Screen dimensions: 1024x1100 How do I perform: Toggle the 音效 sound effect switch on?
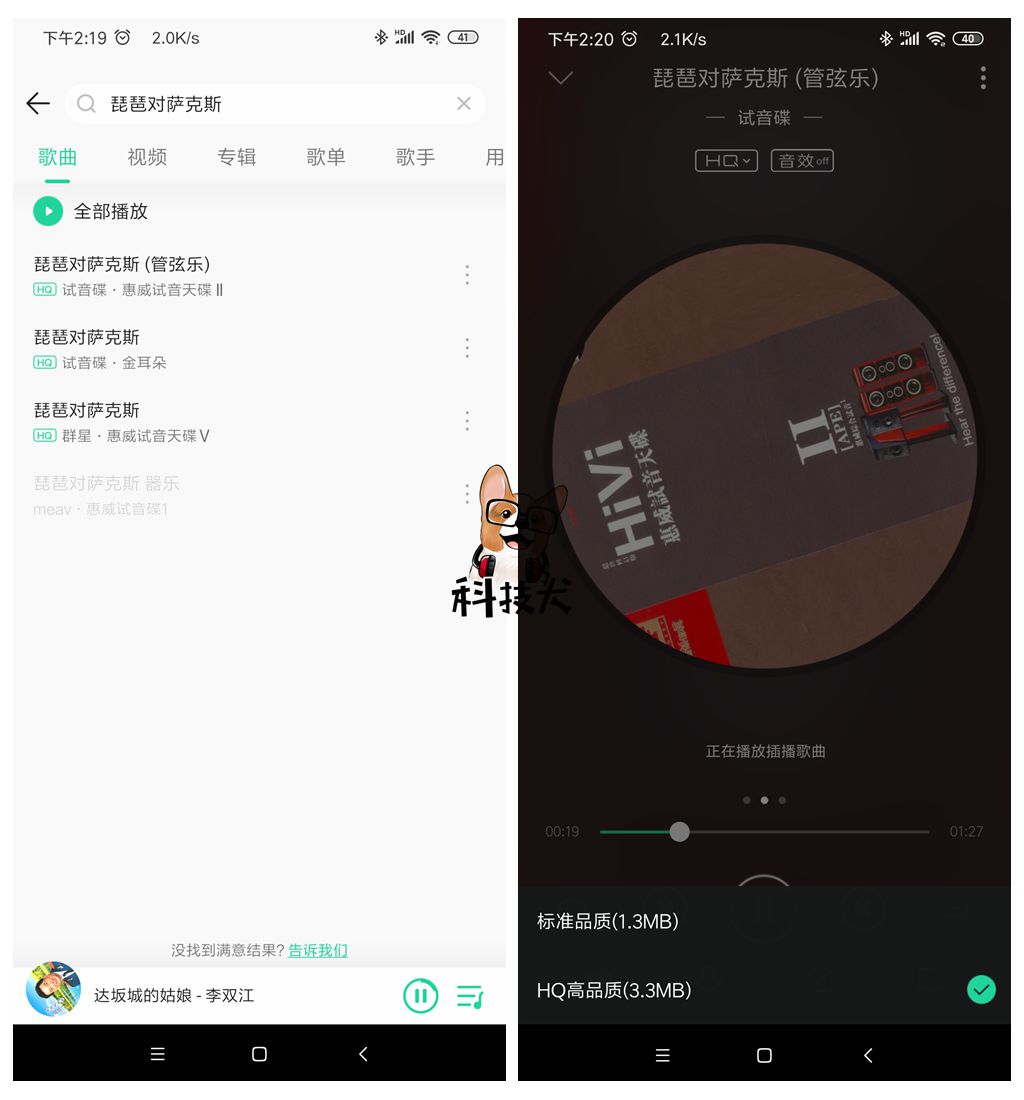[801, 160]
